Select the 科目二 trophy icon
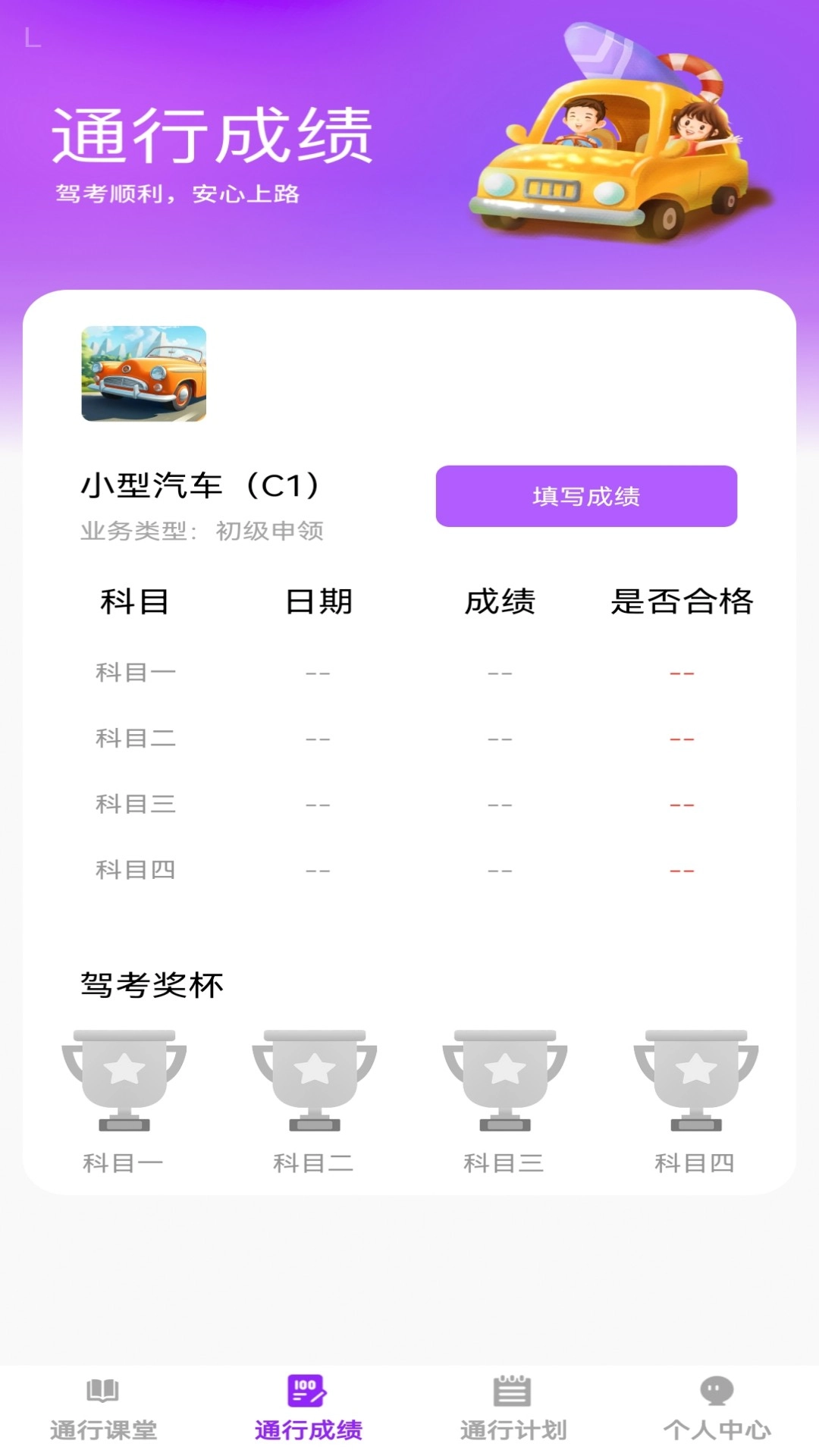Screen dimensions: 819x1456 click(313, 1081)
